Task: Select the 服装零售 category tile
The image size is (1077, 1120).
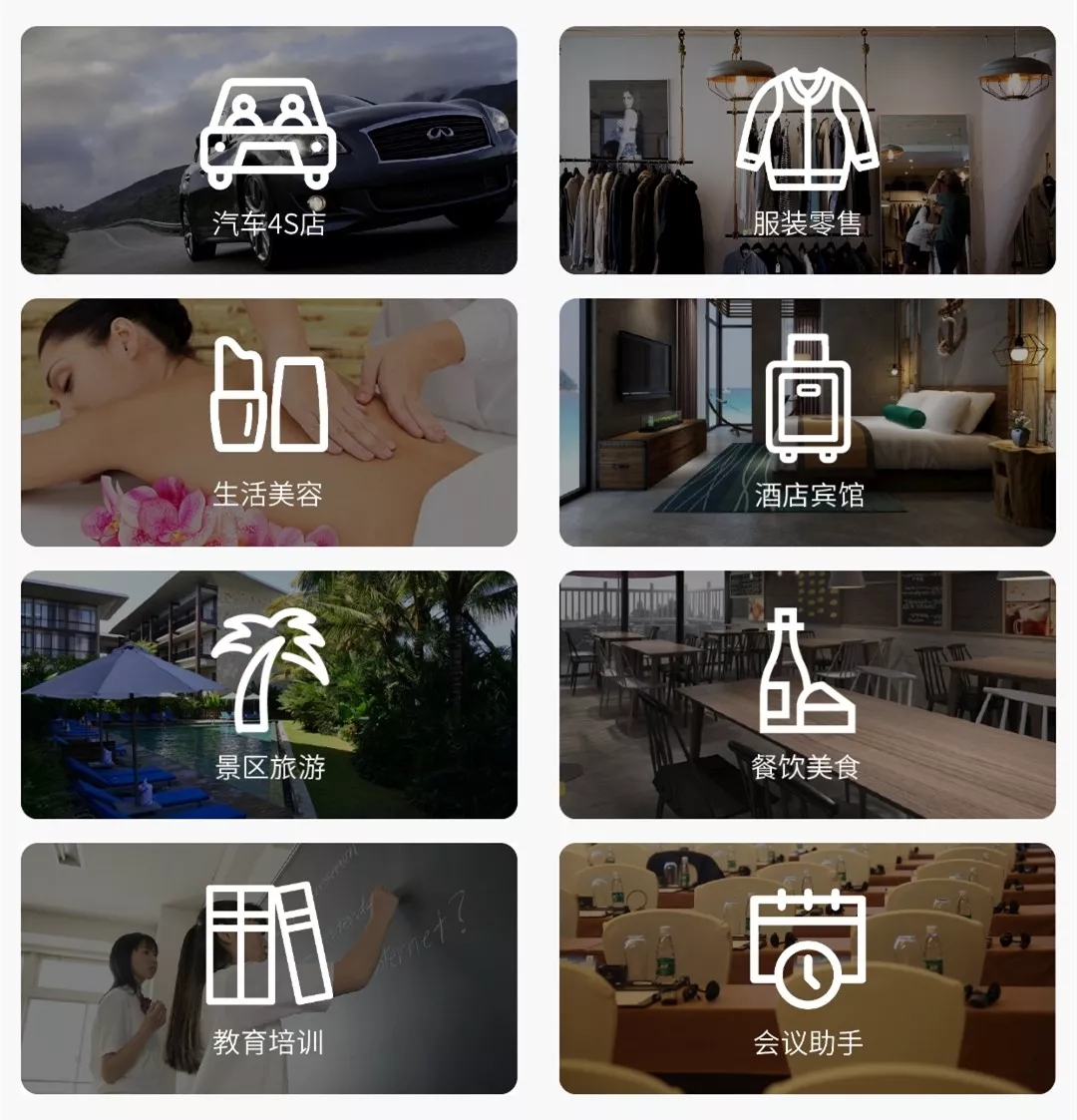Action: point(807,151)
